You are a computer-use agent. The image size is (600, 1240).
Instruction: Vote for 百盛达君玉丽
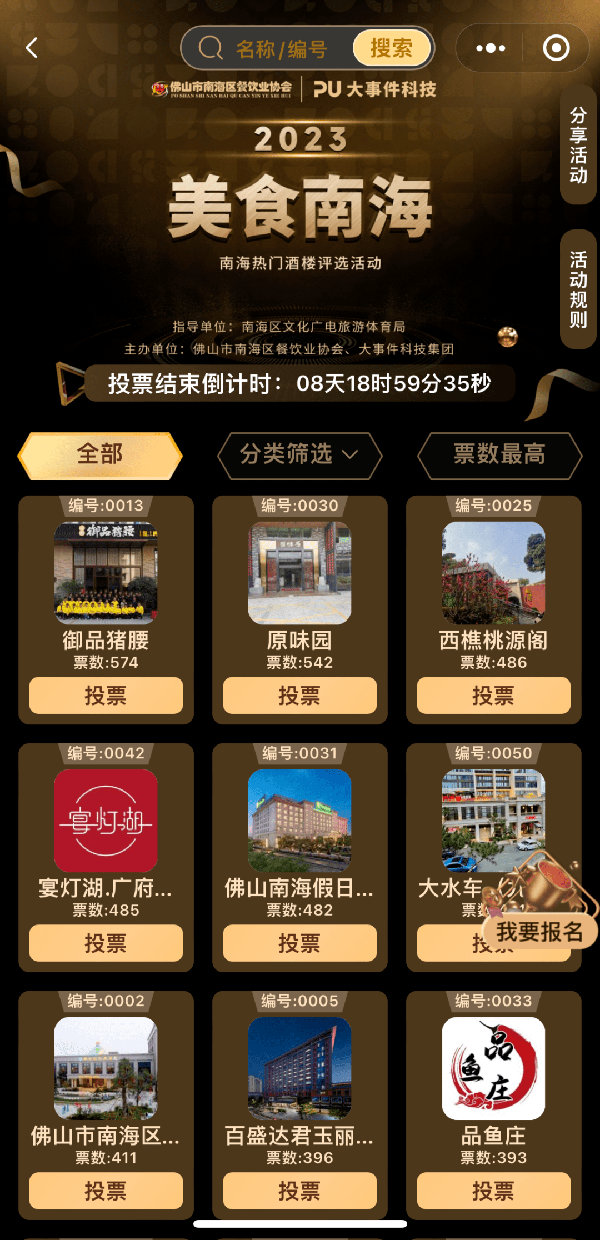click(299, 1191)
